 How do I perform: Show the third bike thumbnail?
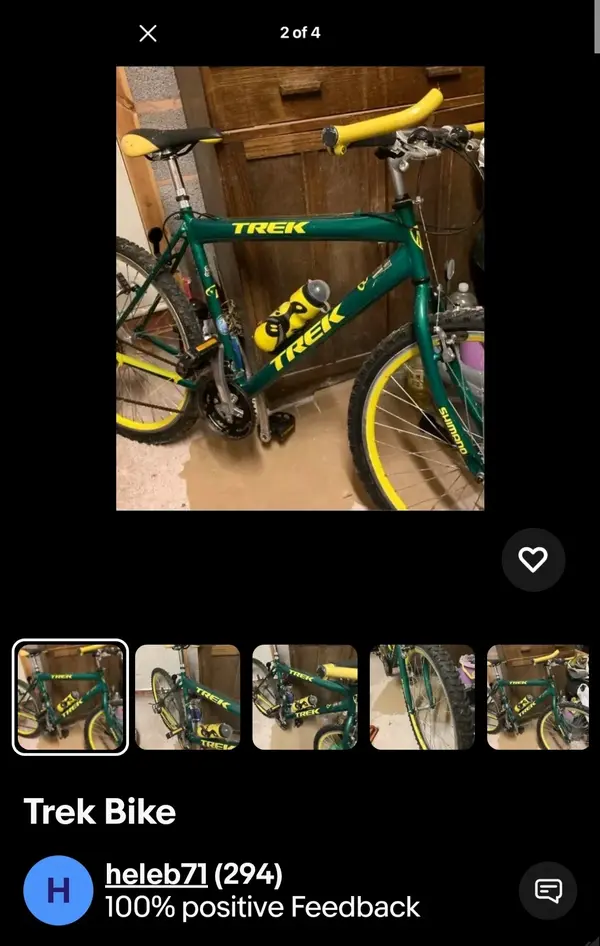[x=305, y=697]
